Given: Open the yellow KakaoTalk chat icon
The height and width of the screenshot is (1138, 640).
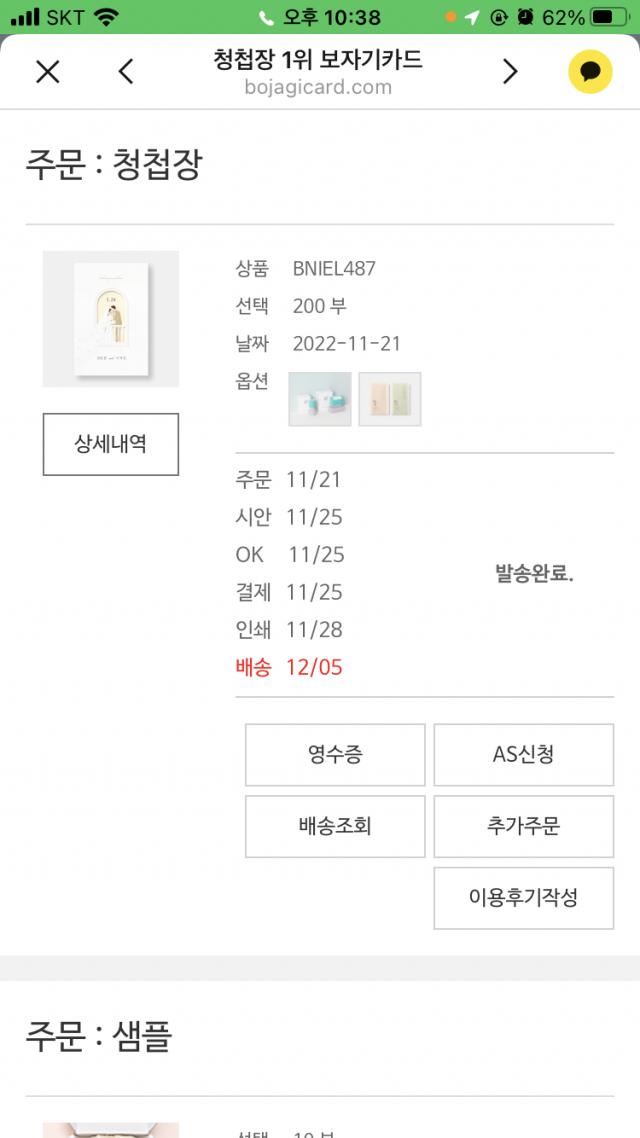Looking at the screenshot, I should [x=590, y=72].
